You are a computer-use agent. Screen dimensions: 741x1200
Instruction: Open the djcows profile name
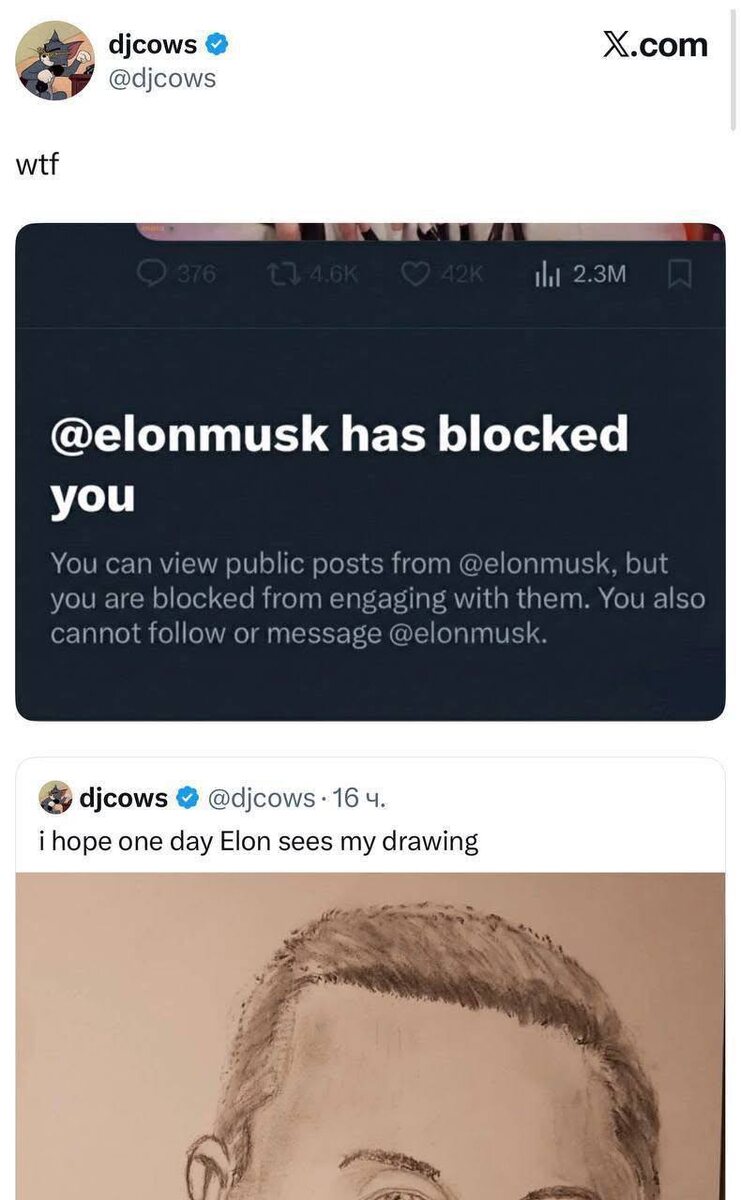[153, 43]
